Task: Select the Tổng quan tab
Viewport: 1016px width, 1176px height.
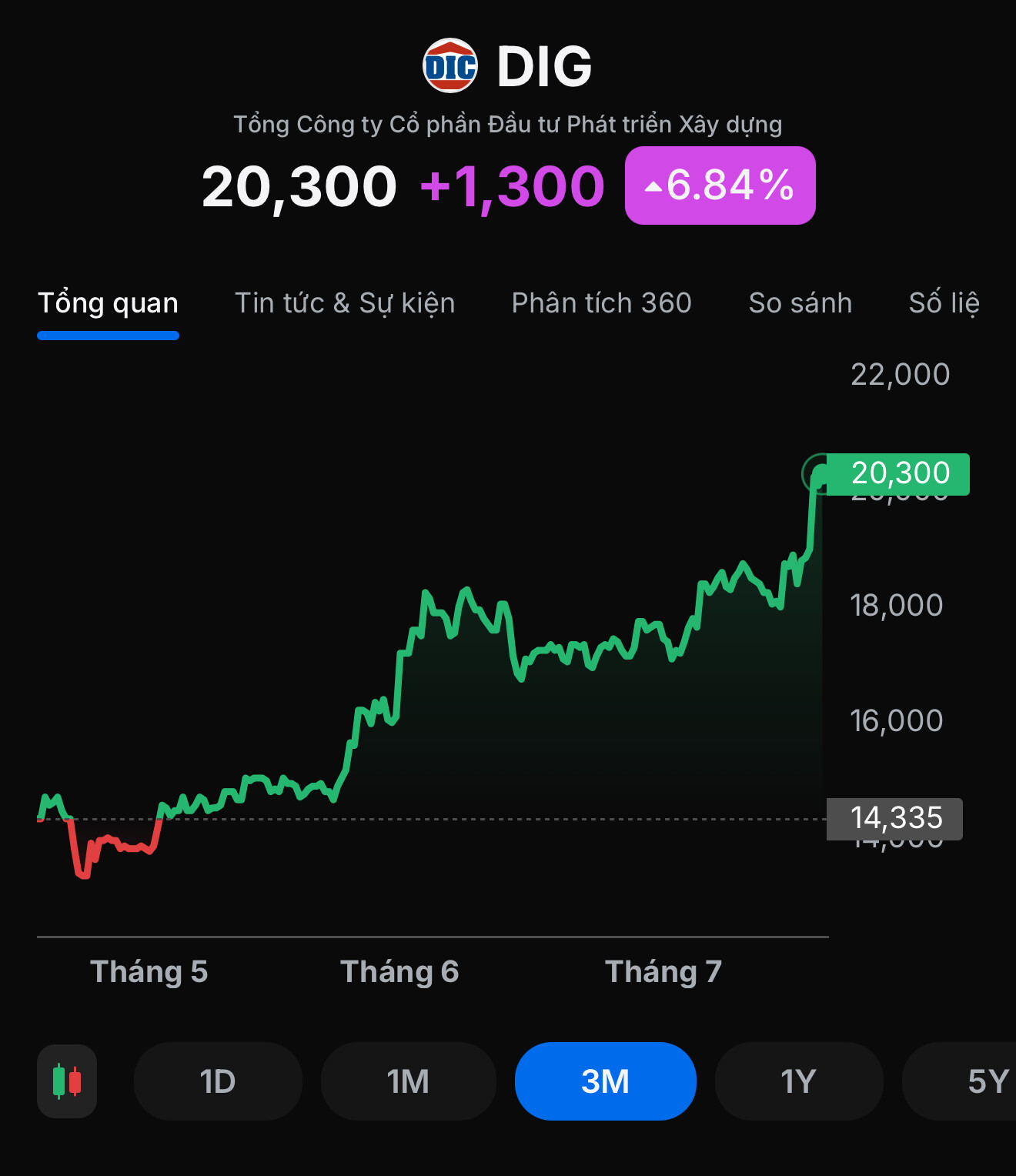Action: tap(108, 303)
